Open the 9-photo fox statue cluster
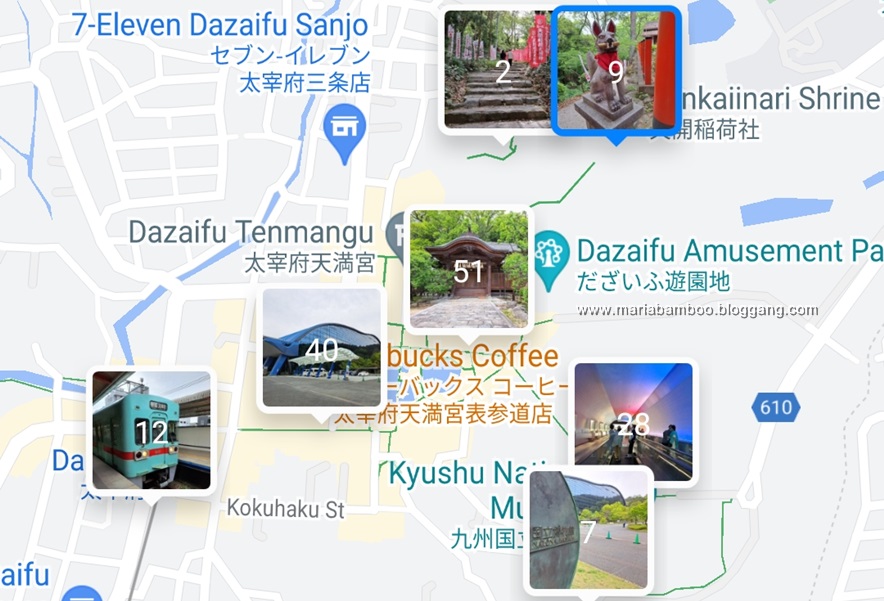 click(x=616, y=70)
